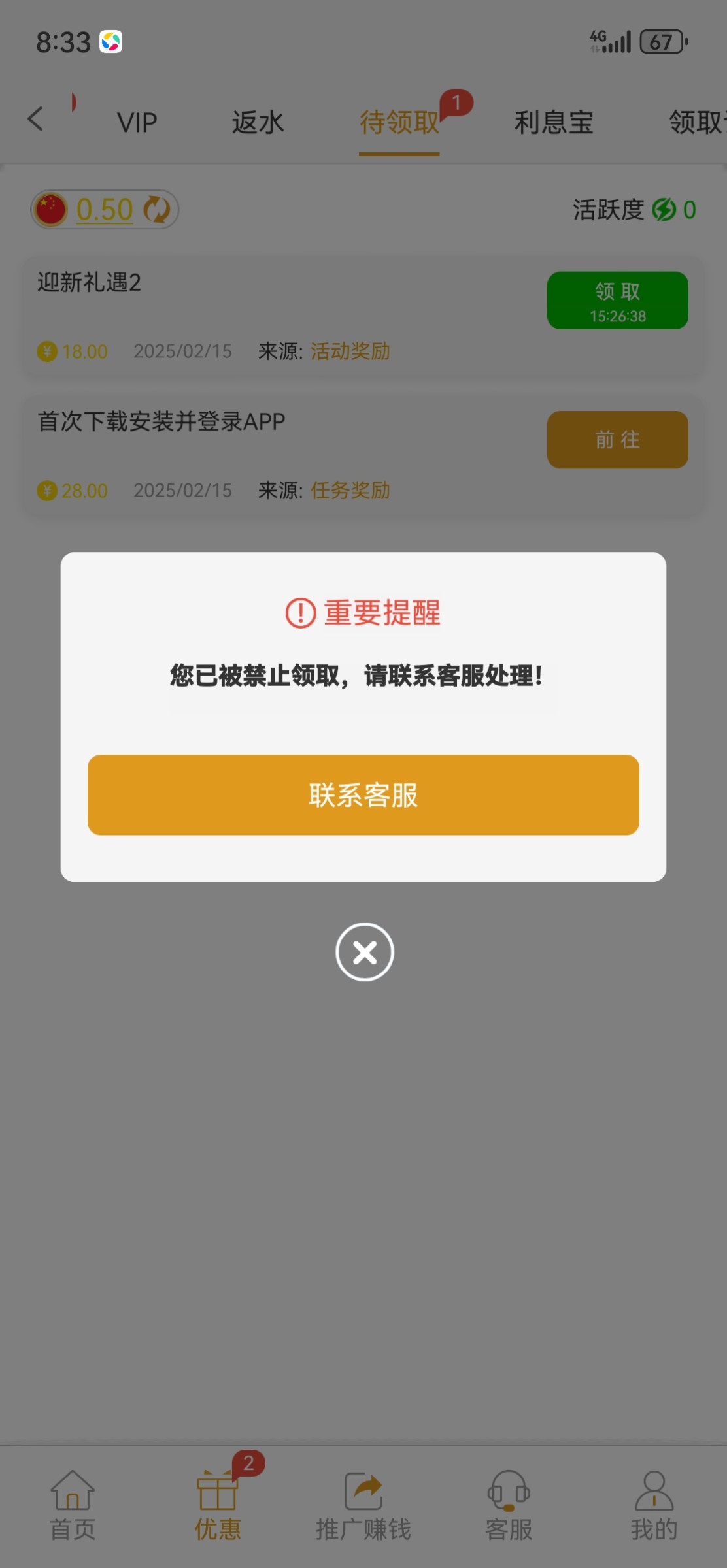Dismiss the 重要提醒 dialog with the X
This screenshot has height=1568, width=727.
[x=364, y=952]
